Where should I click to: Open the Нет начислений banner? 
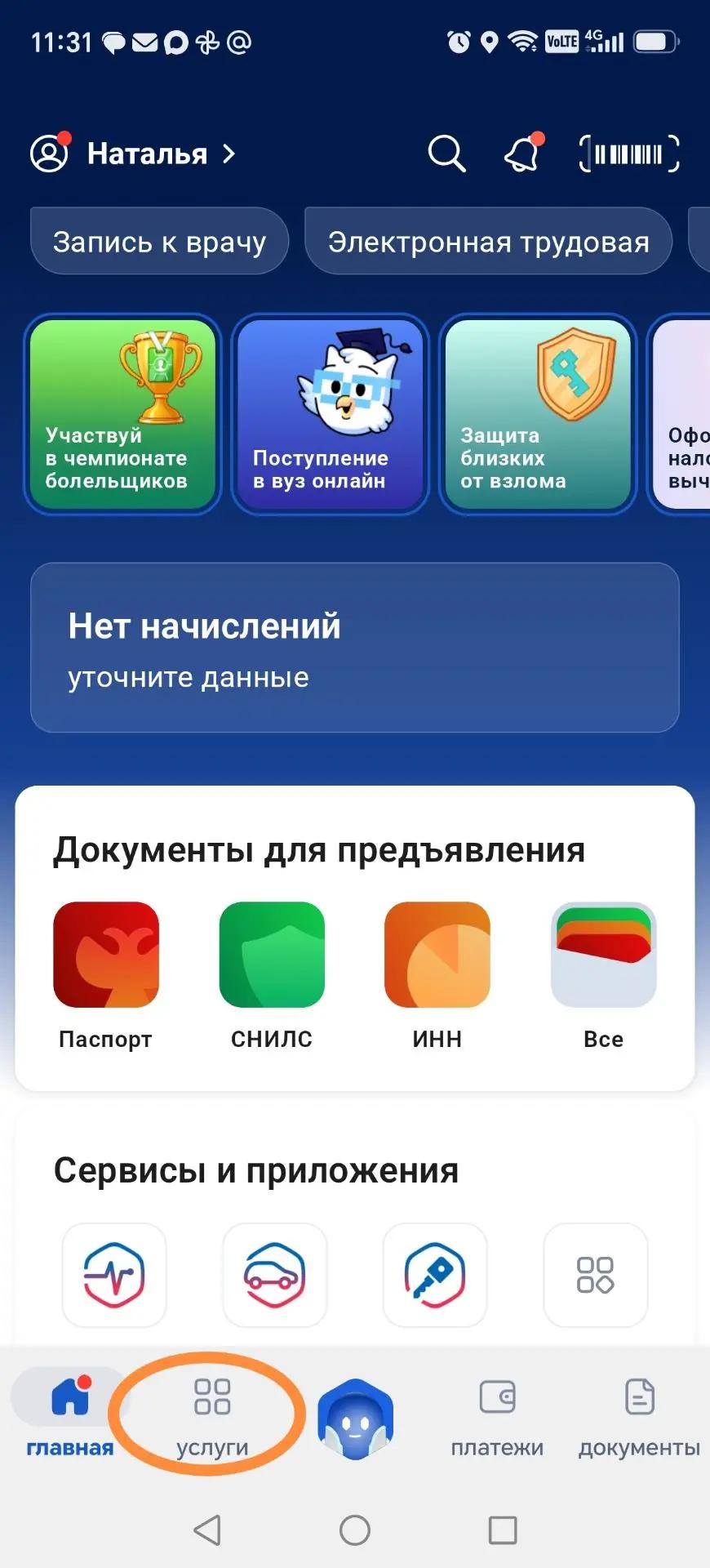(355, 648)
